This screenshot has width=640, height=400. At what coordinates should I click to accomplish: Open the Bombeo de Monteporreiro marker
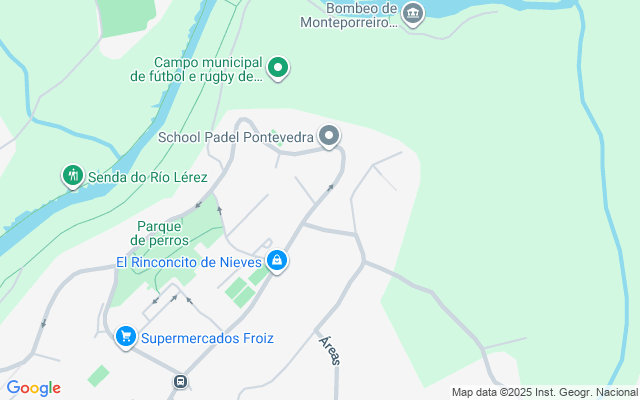(x=413, y=14)
